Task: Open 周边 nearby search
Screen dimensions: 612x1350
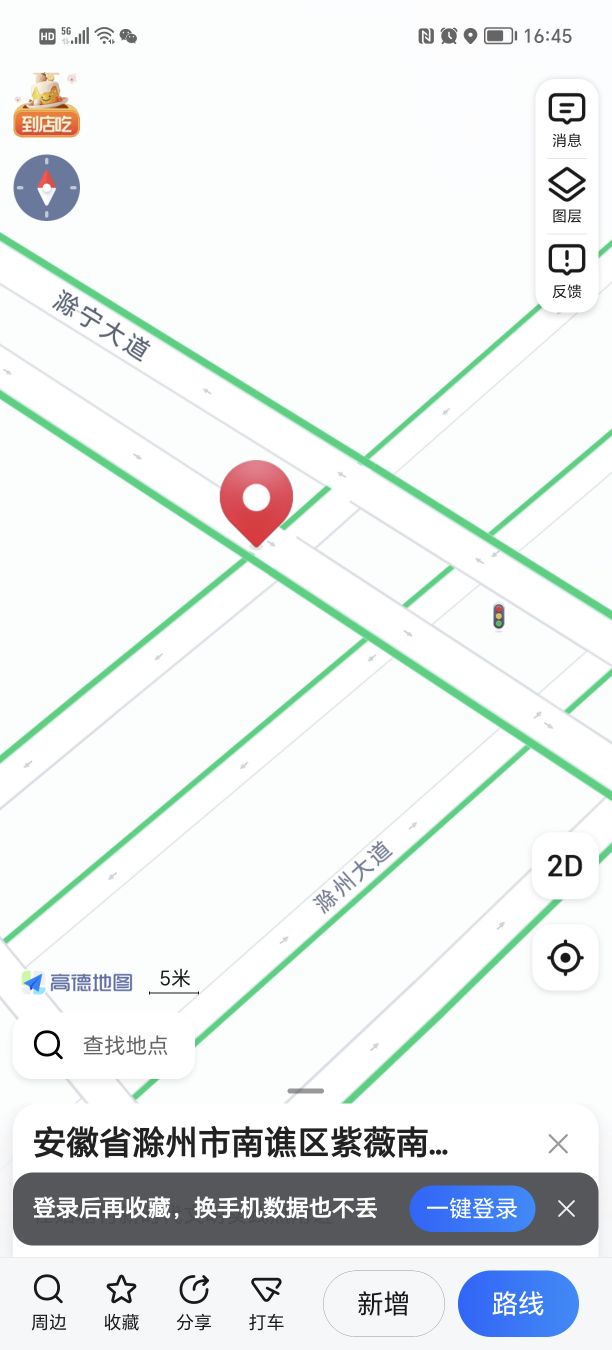Action: tap(48, 1303)
